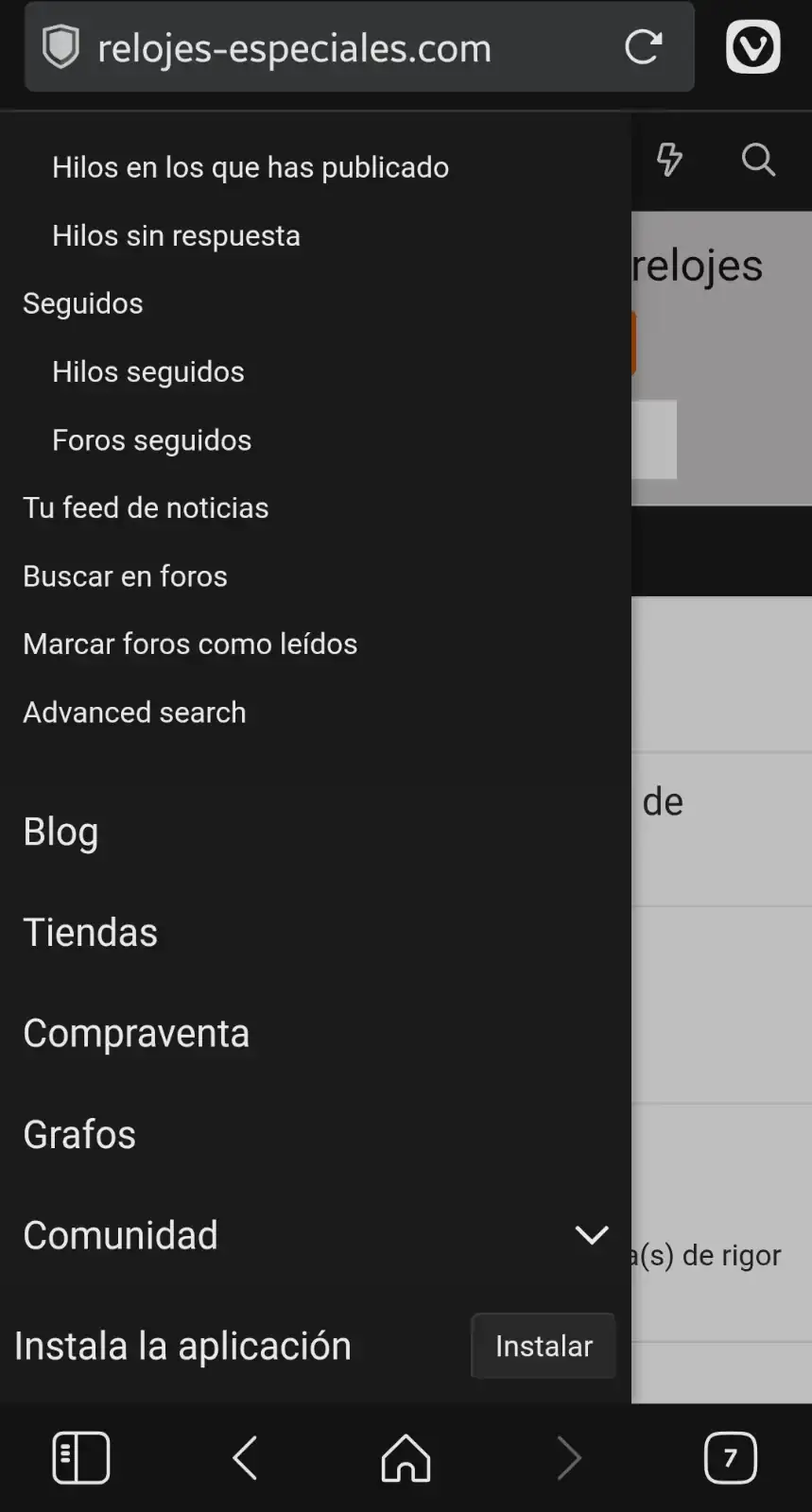This screenshot has width=812, height=1512.
Task: Open the browser panels button
Action: pyautogui.click(x=80, y=1458)
